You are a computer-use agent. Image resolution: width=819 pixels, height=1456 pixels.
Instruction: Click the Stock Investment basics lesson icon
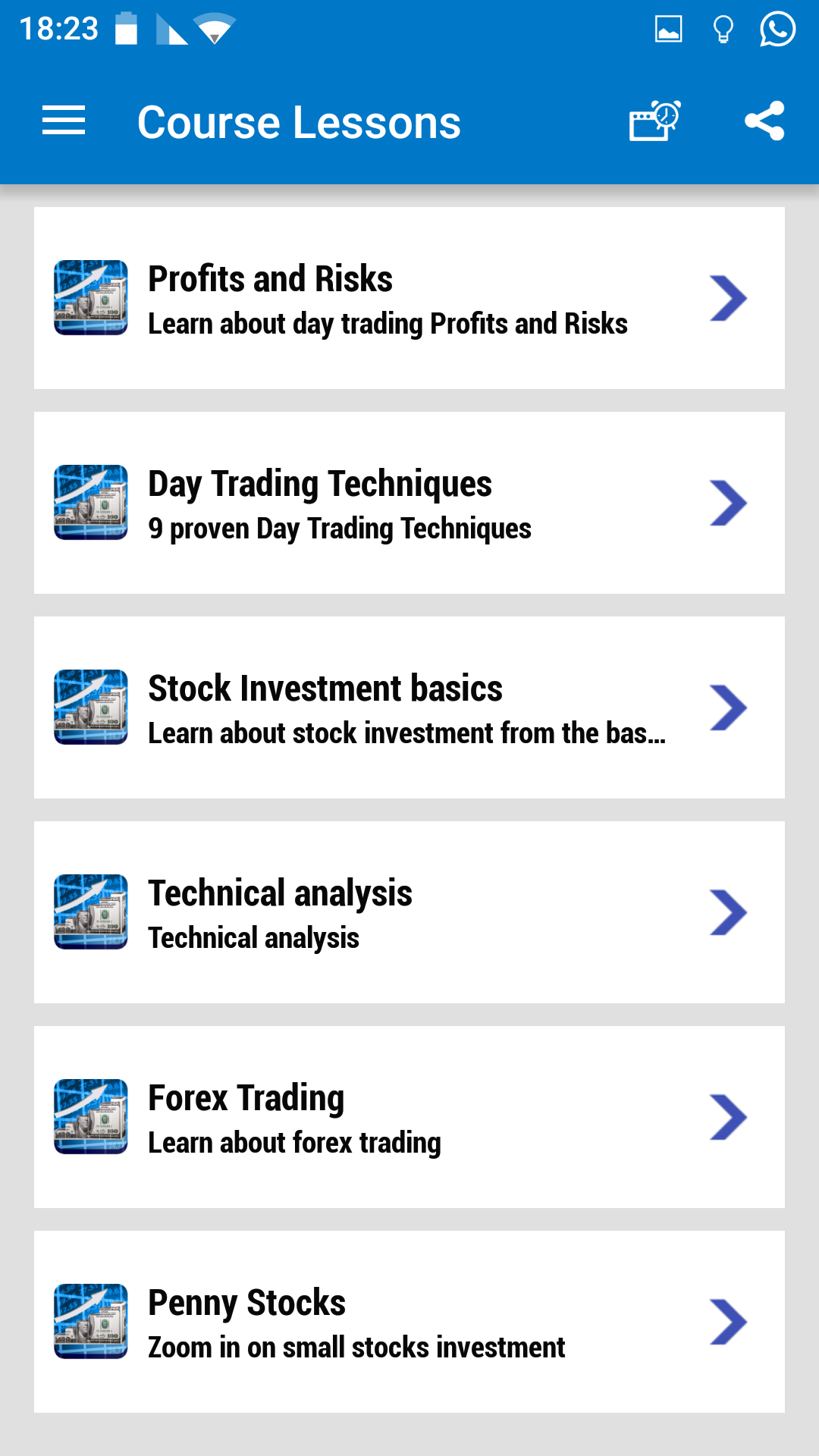(90, 708)
